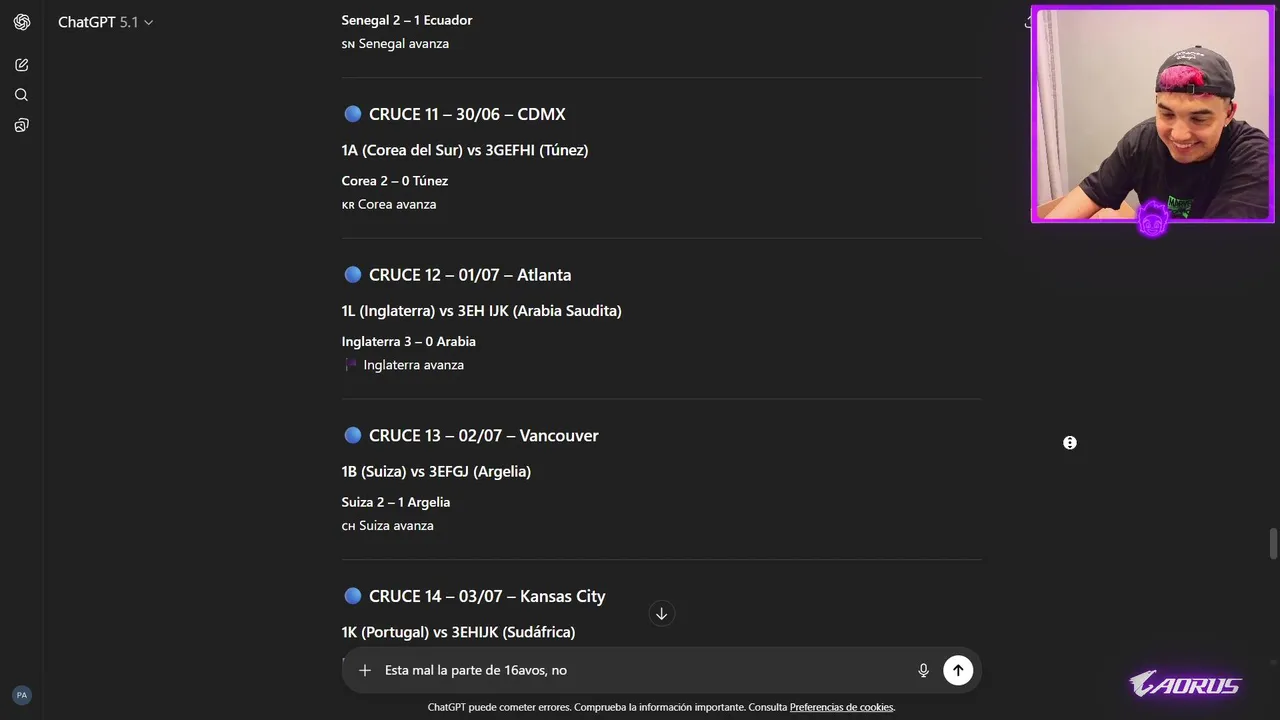Open search chats icon
Image resolution: width=1280 pixels, height=720 pixels.
21,95
